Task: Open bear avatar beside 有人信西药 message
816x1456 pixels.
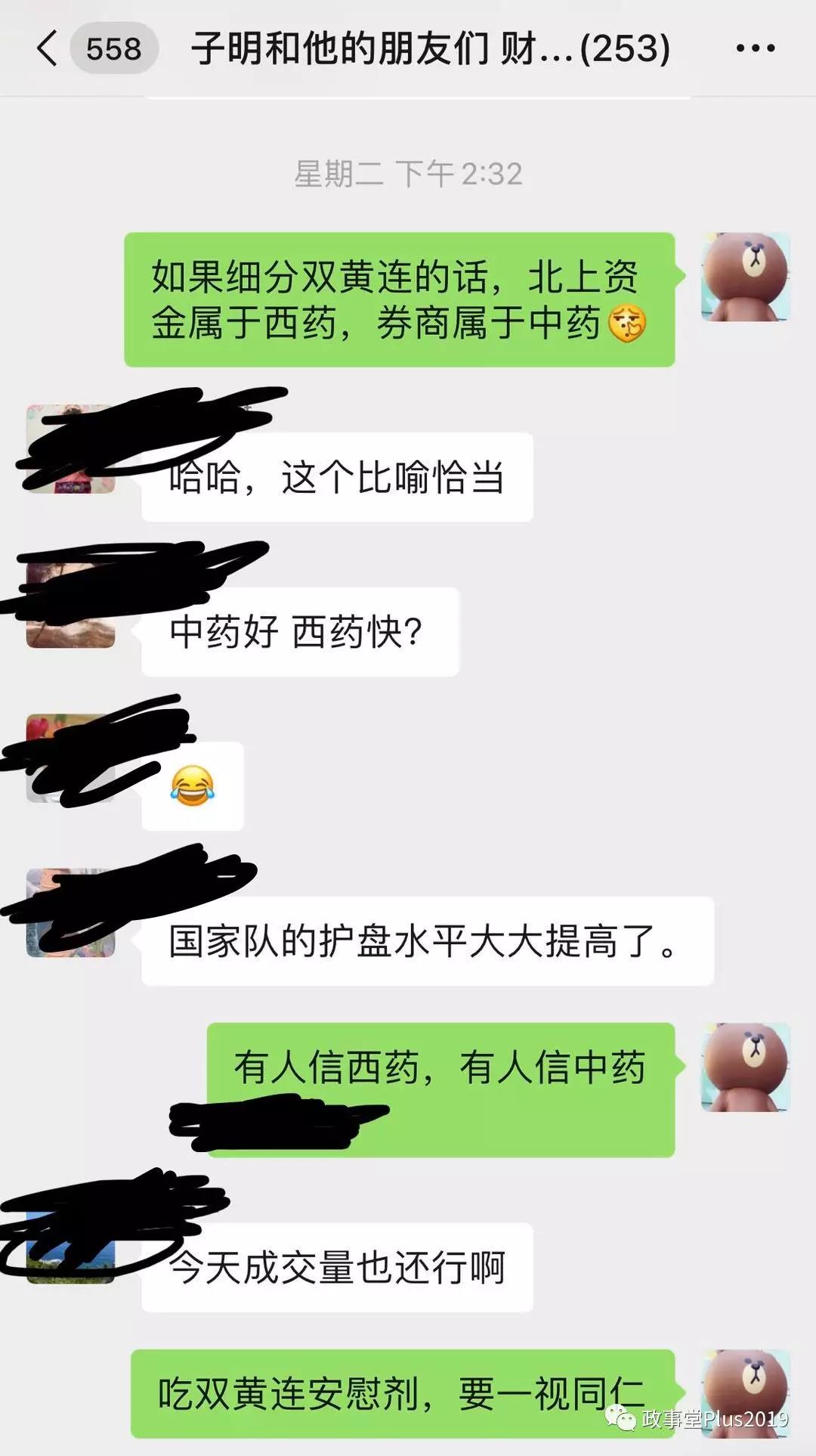Action: coord(746,1067)
